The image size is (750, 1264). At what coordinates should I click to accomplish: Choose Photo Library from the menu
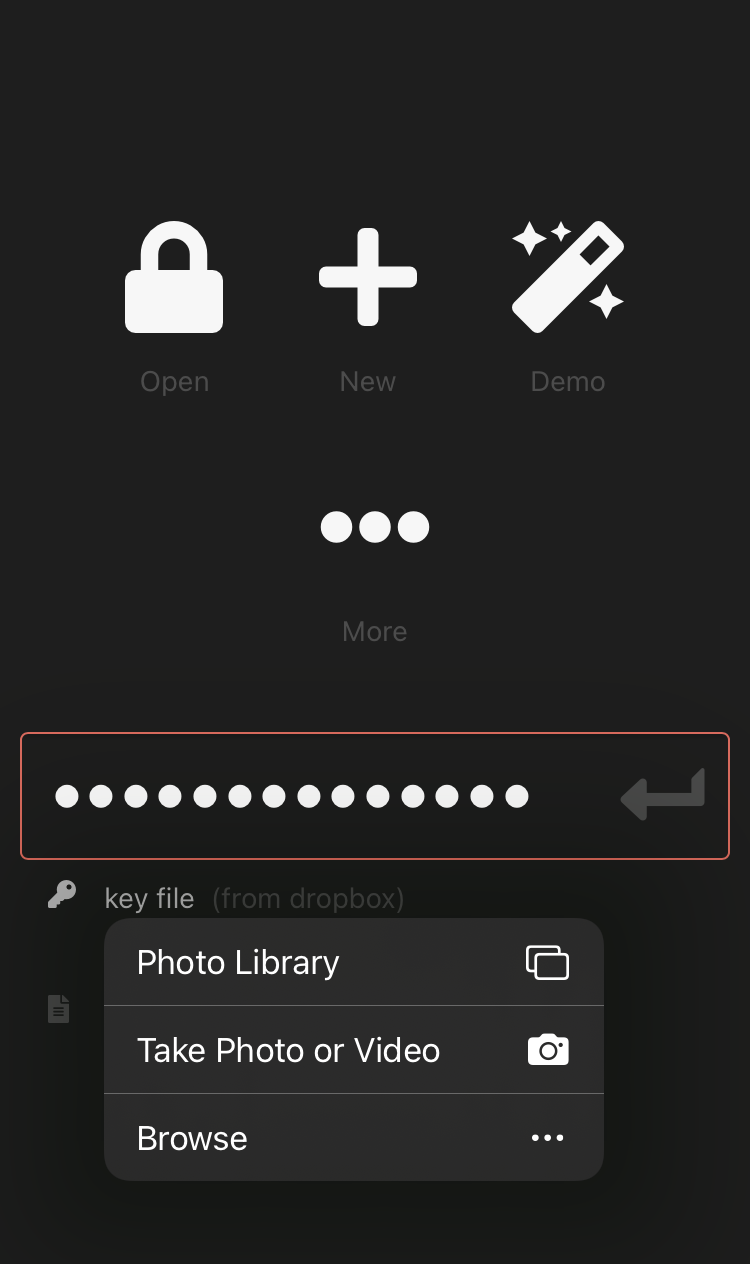tap(238, 962)
